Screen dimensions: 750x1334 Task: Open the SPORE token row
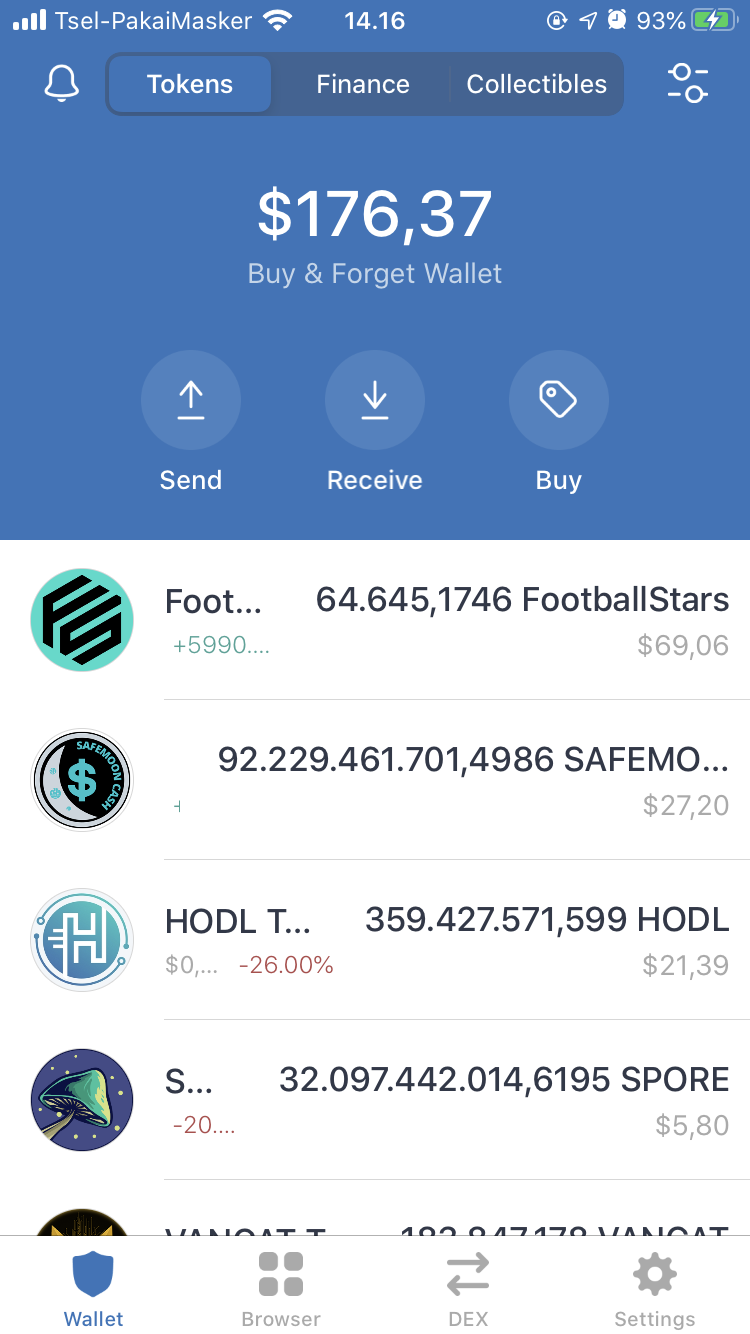(x=375, y=1100)
